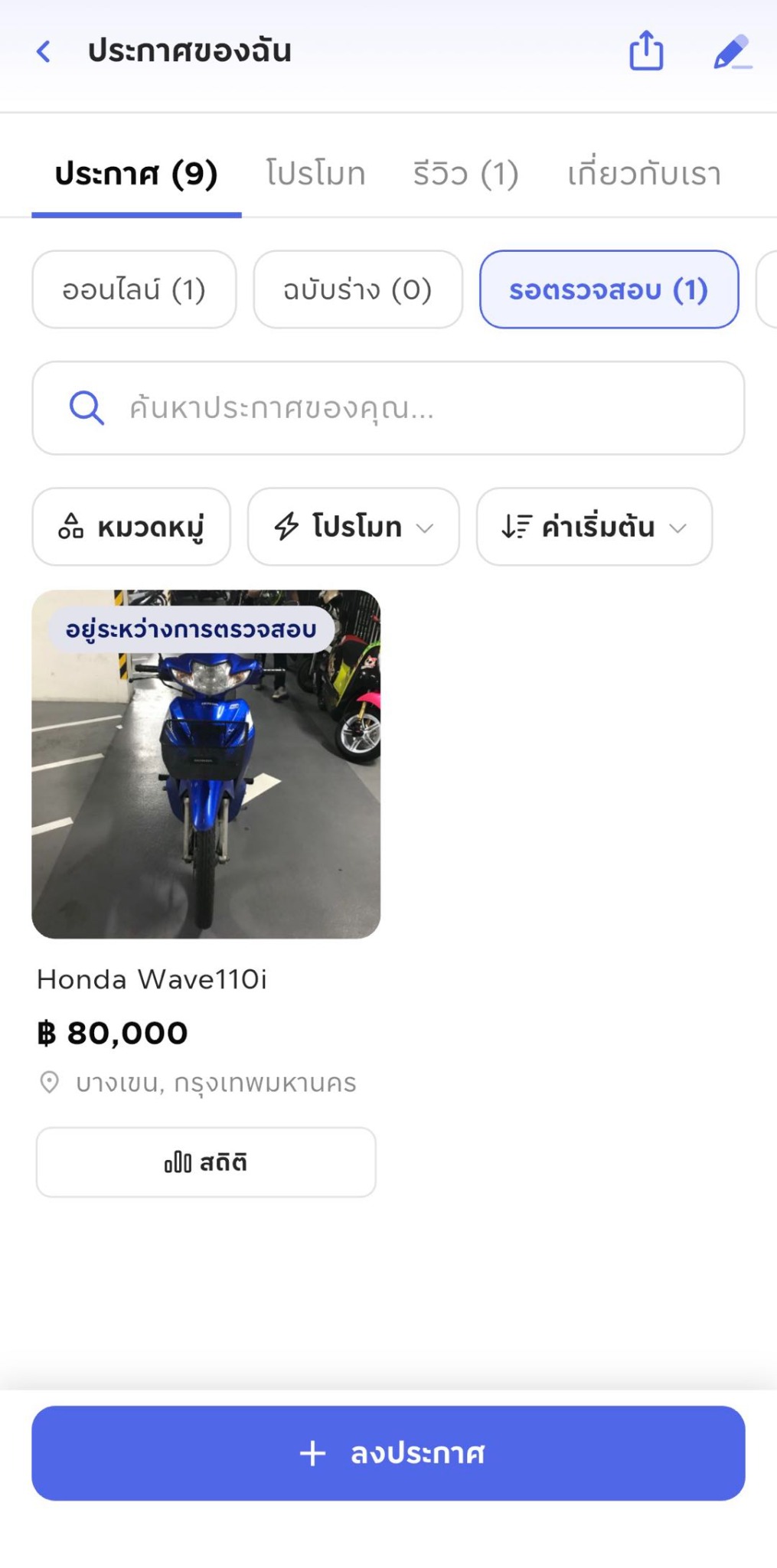Expand the ค่าเริ่มต้น sort dropdown
Viewport: 777px width, 1568px height.
(594, 527)
